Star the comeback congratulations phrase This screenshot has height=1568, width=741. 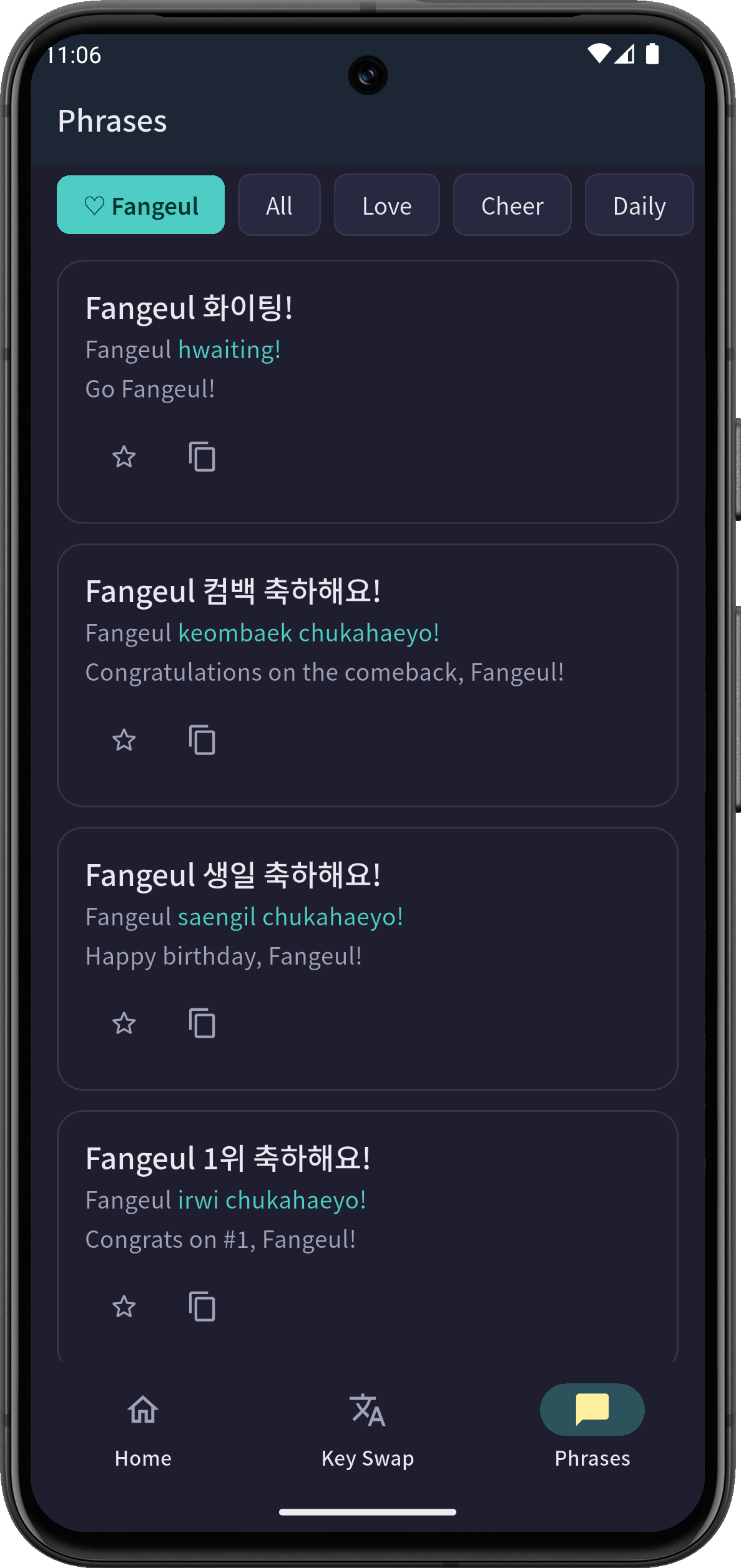pos(124,739)
